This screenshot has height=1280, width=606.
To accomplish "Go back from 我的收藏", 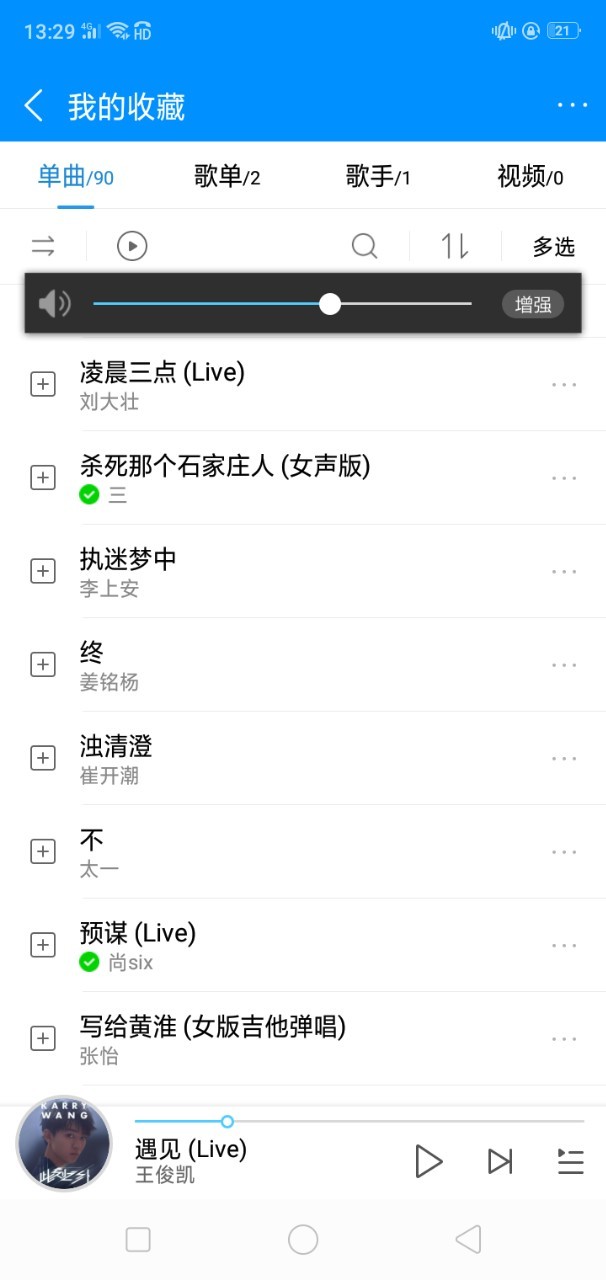I will point(34,106).
